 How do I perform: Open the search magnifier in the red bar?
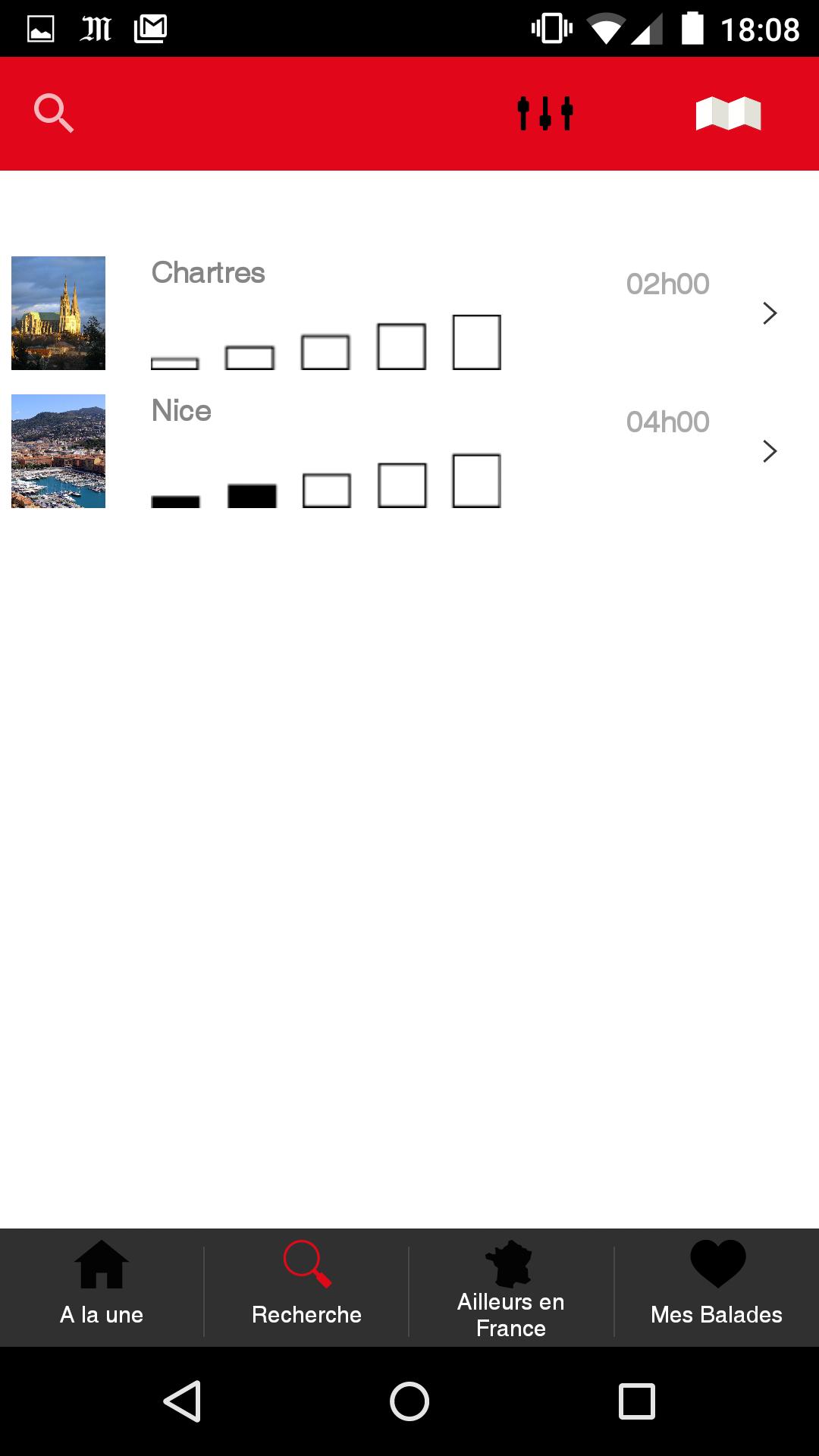click(x=54, y=114)
